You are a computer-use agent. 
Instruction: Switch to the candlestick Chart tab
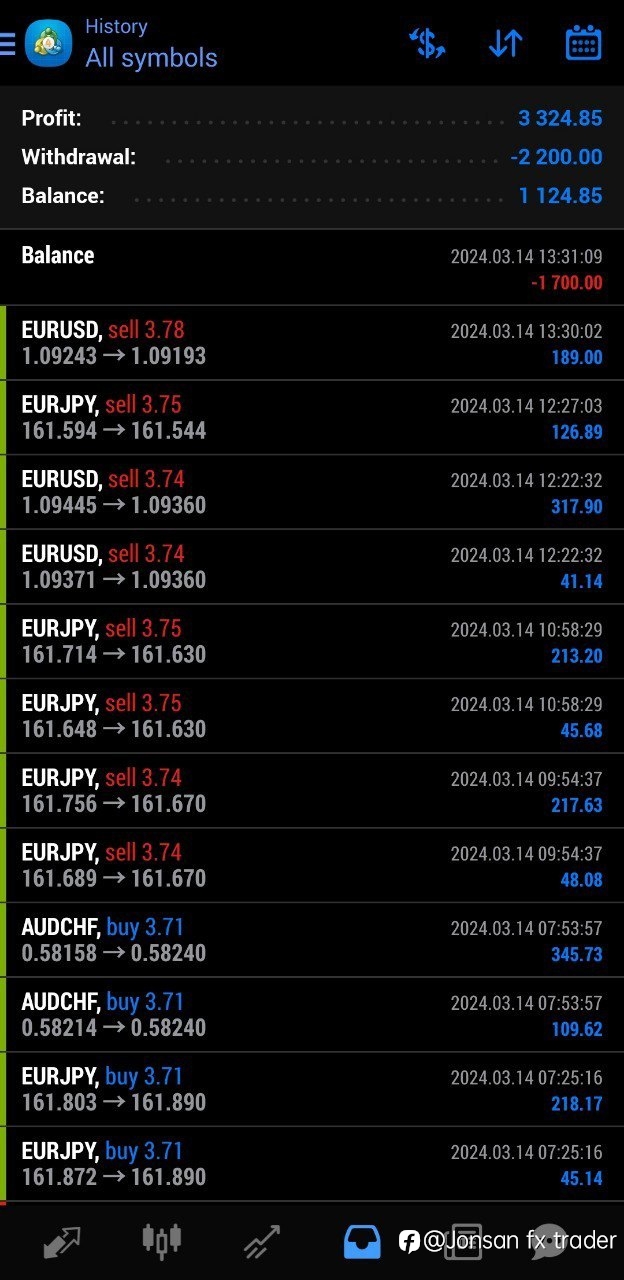pos(162,1241)
